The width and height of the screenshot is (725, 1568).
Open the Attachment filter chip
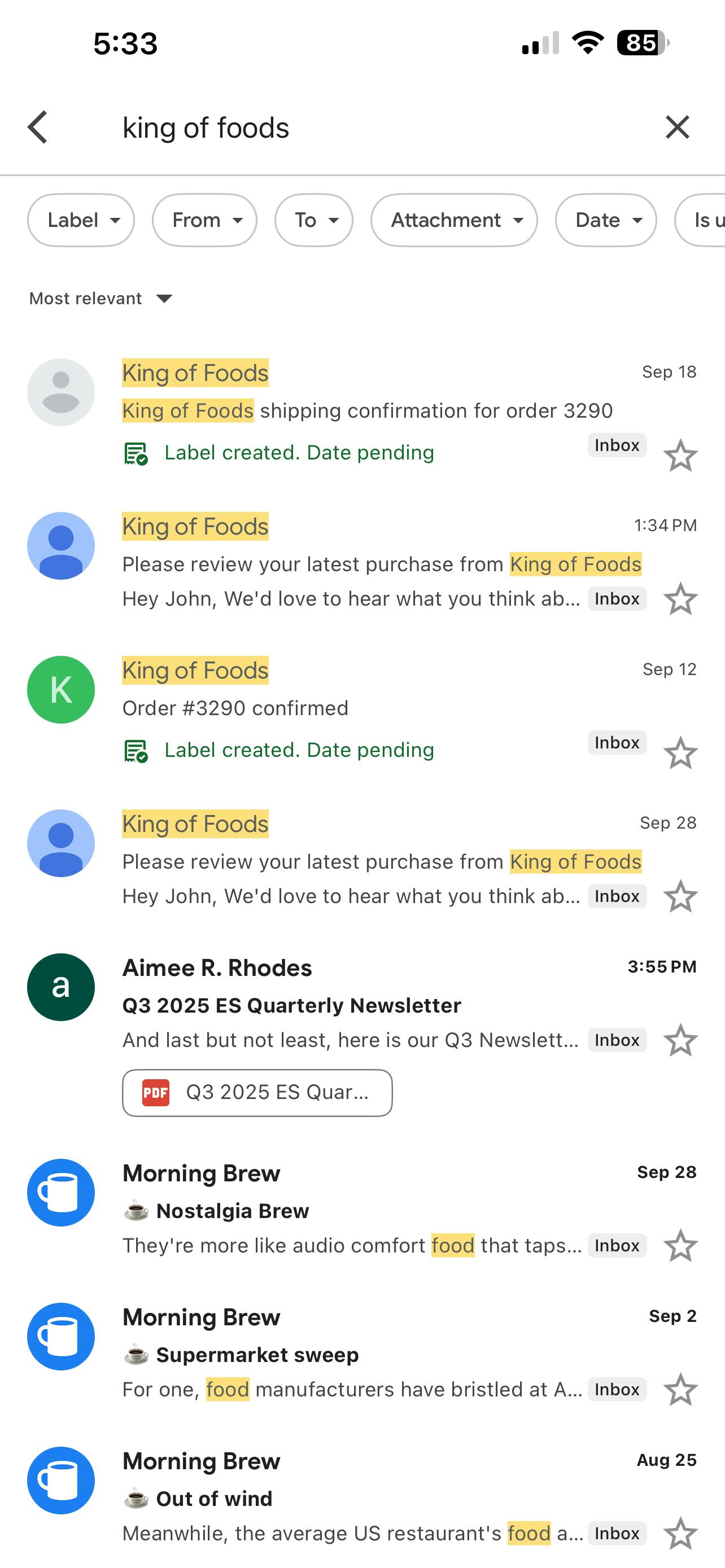(454, 220)
